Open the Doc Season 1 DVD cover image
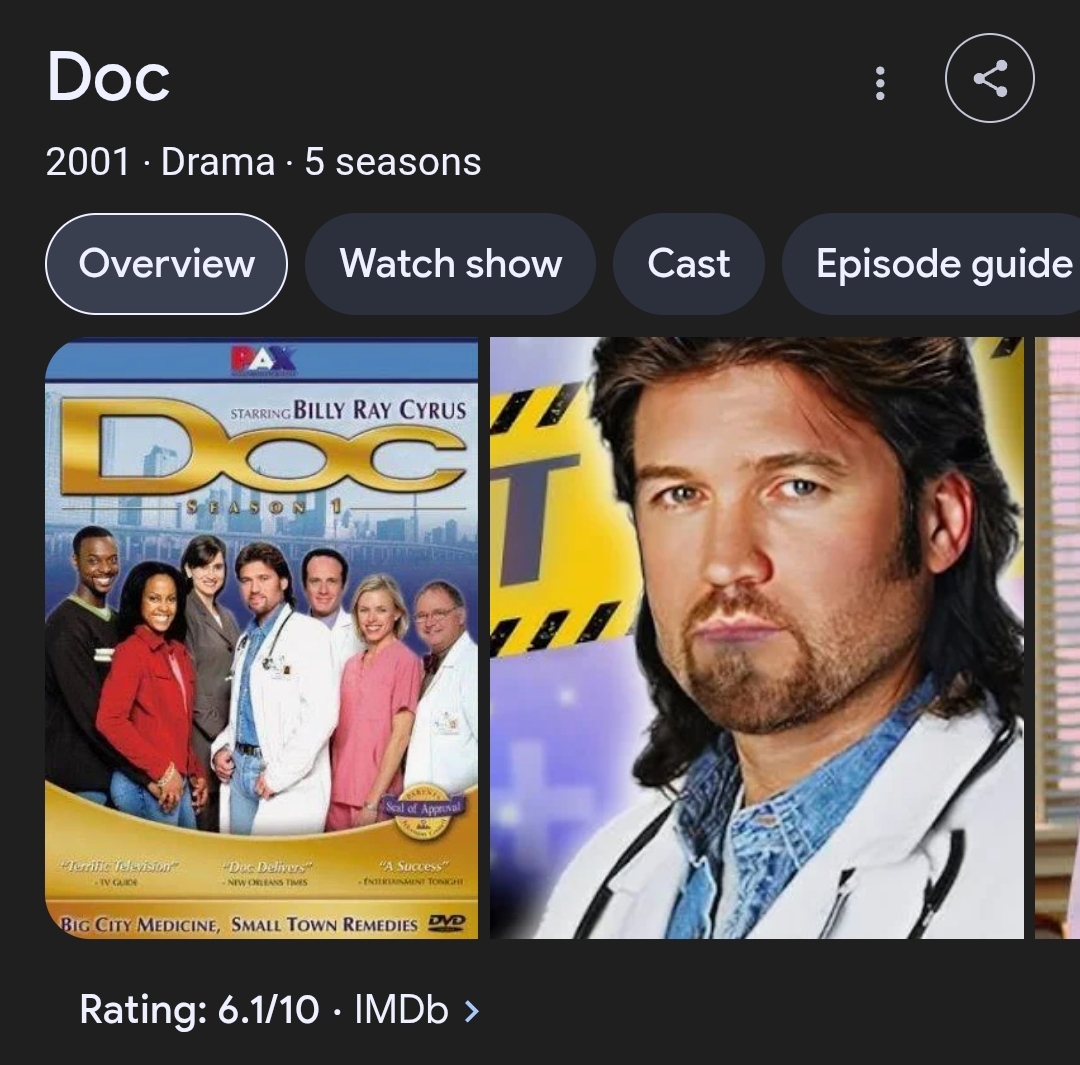The width and height of the screenshot is (1080, 1065). click(x=262, y=638)
